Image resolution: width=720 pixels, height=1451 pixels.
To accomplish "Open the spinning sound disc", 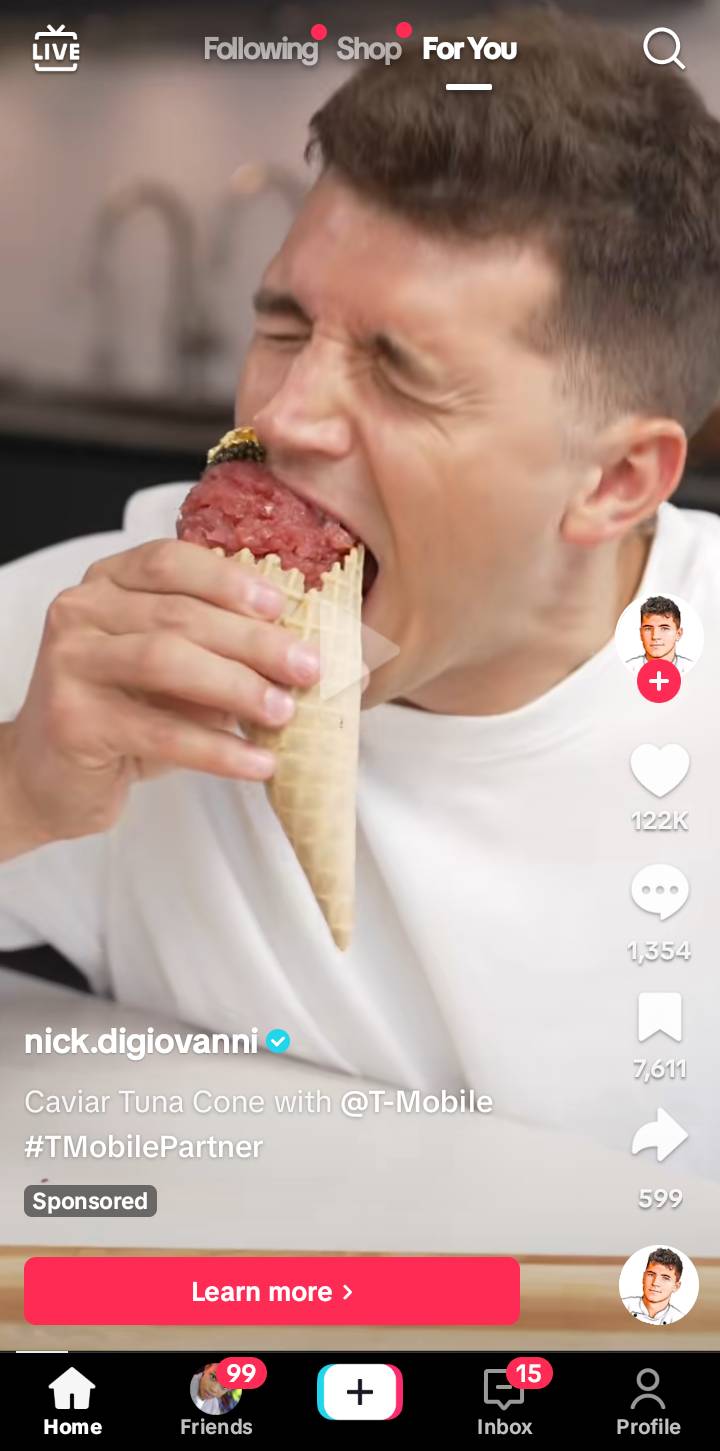I will 659,1285.
